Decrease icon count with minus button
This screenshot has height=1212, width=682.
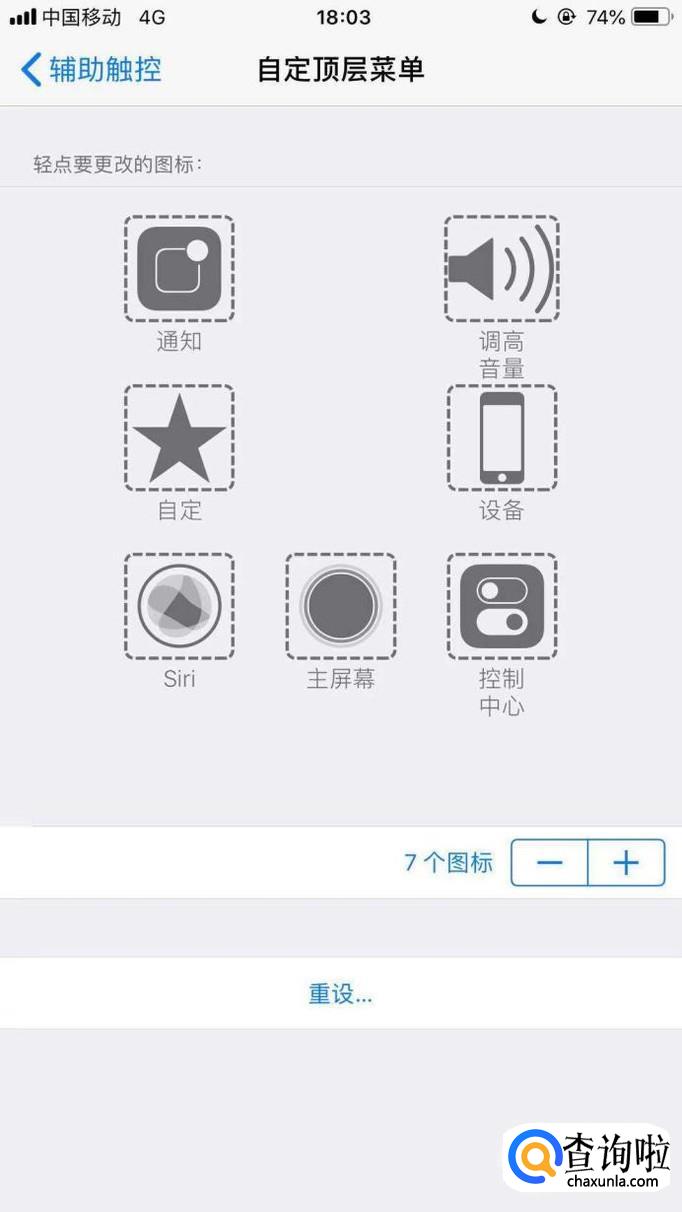[549, 863]
